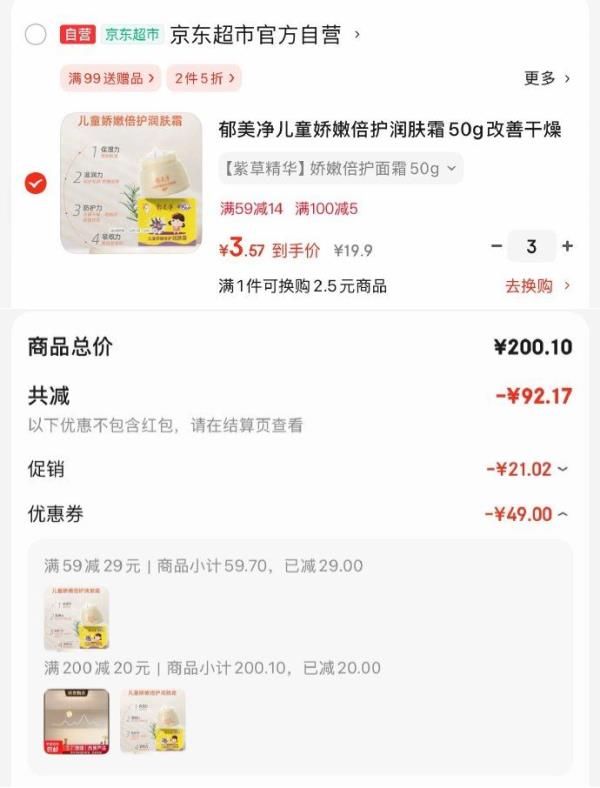Open the 2件5折 promotion chip
600x788 pixels.
[x=205, y=77]
